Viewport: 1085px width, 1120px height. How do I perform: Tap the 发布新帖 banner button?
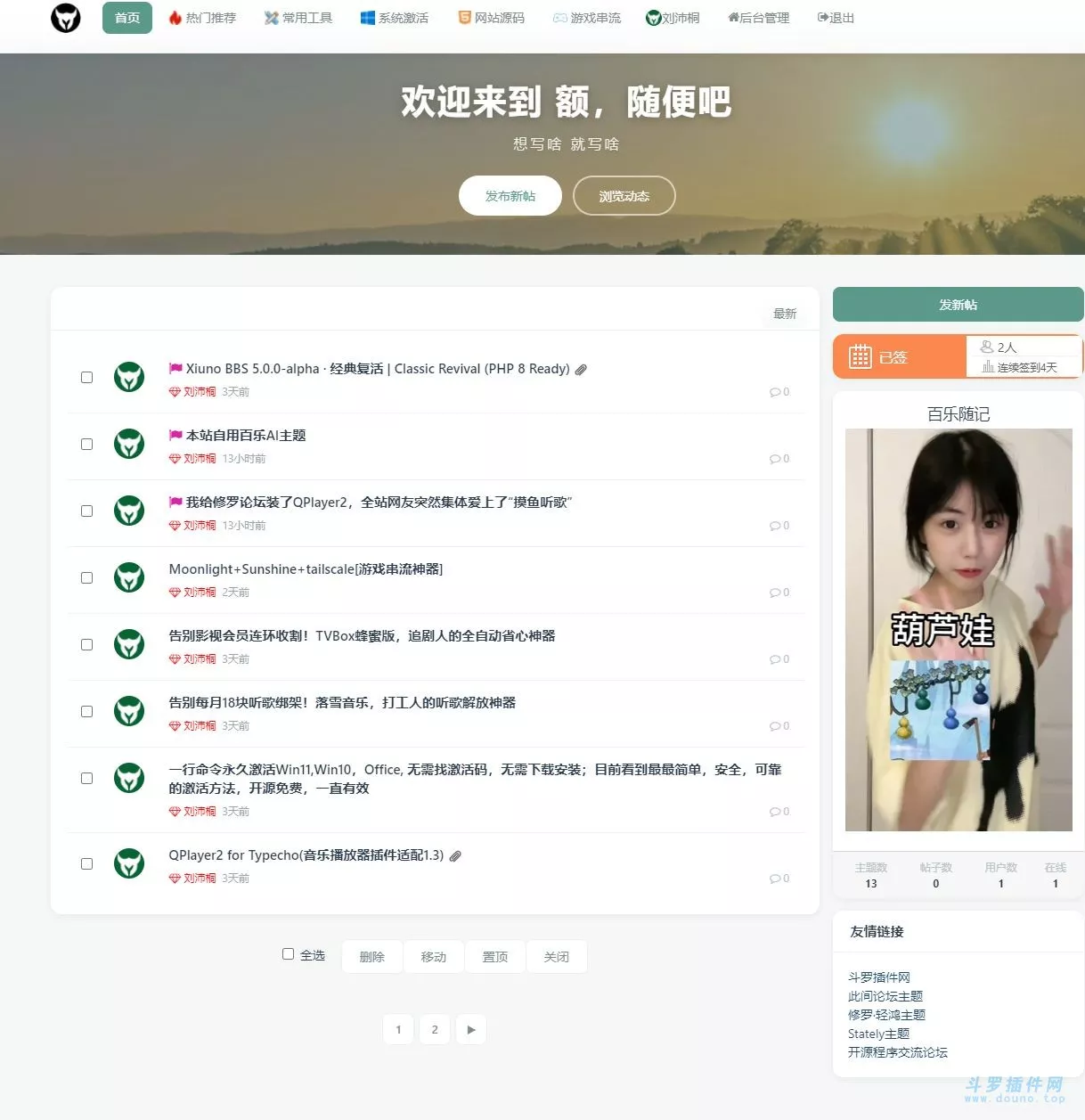coord(510,196)
